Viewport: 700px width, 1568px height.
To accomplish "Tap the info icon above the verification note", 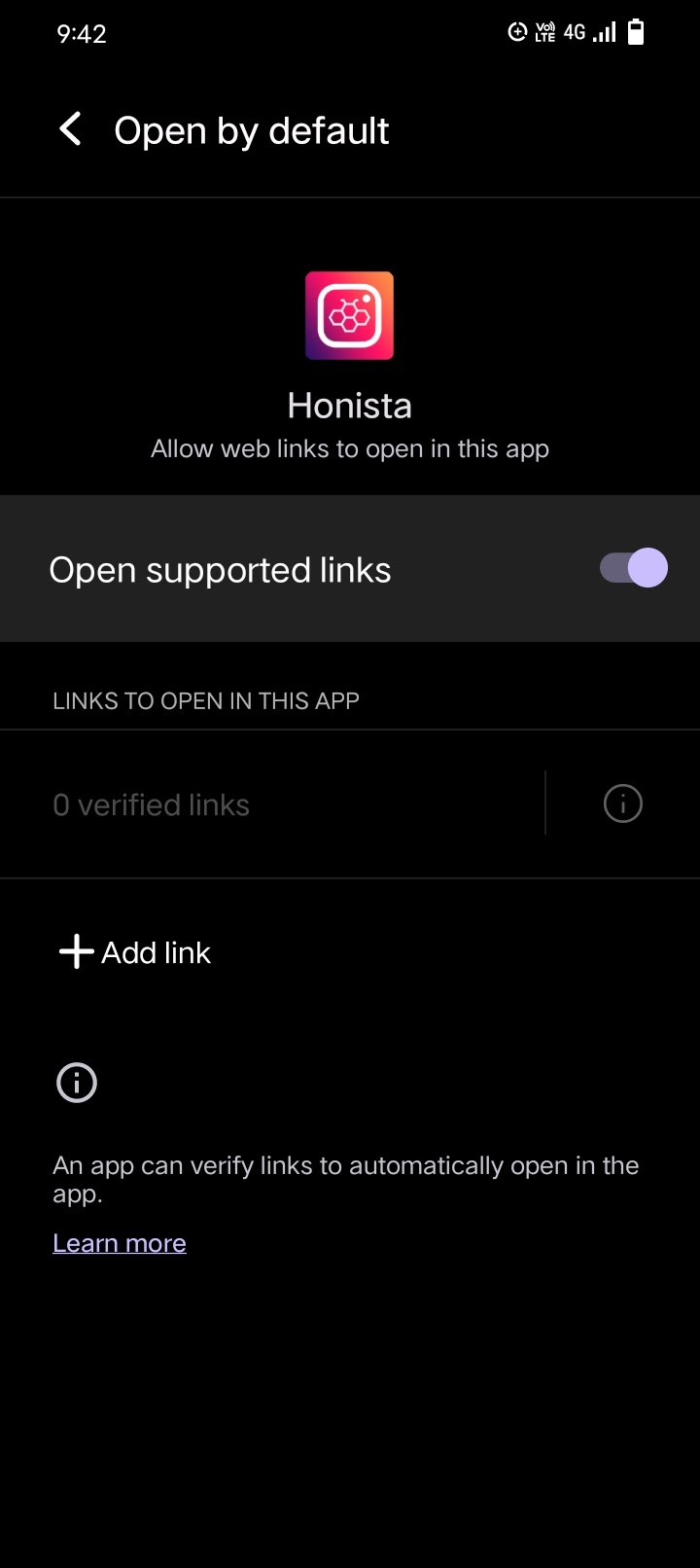I will coord(75,1082).
